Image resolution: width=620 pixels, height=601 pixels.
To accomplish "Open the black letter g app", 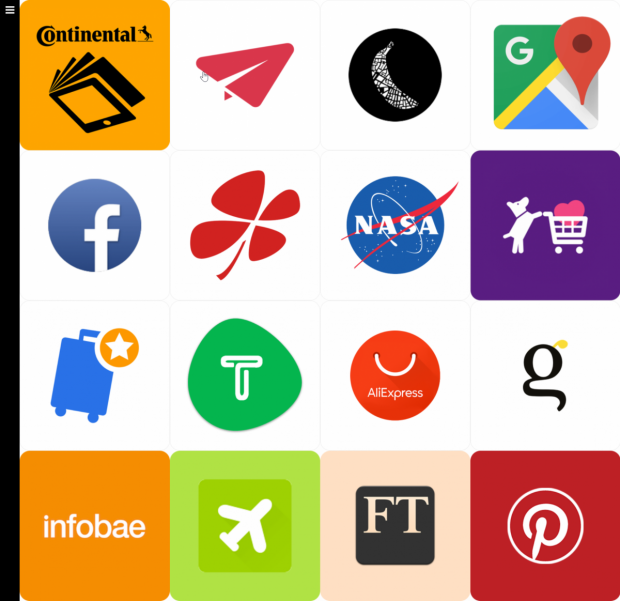I will pos(545,375).
